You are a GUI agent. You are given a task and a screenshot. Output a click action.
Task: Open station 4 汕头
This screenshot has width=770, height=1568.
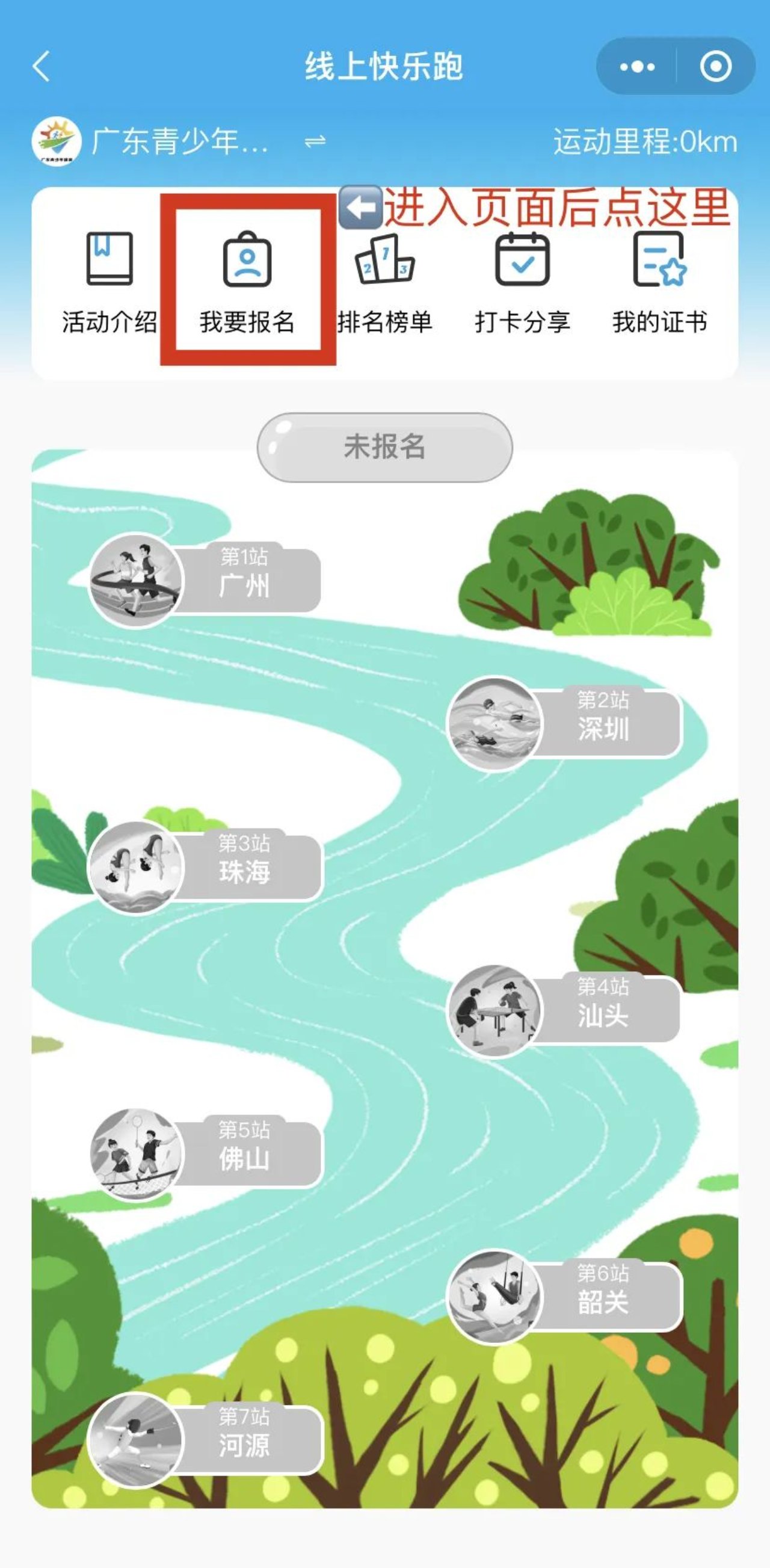pyautogui.click(x=564, y=1010)
